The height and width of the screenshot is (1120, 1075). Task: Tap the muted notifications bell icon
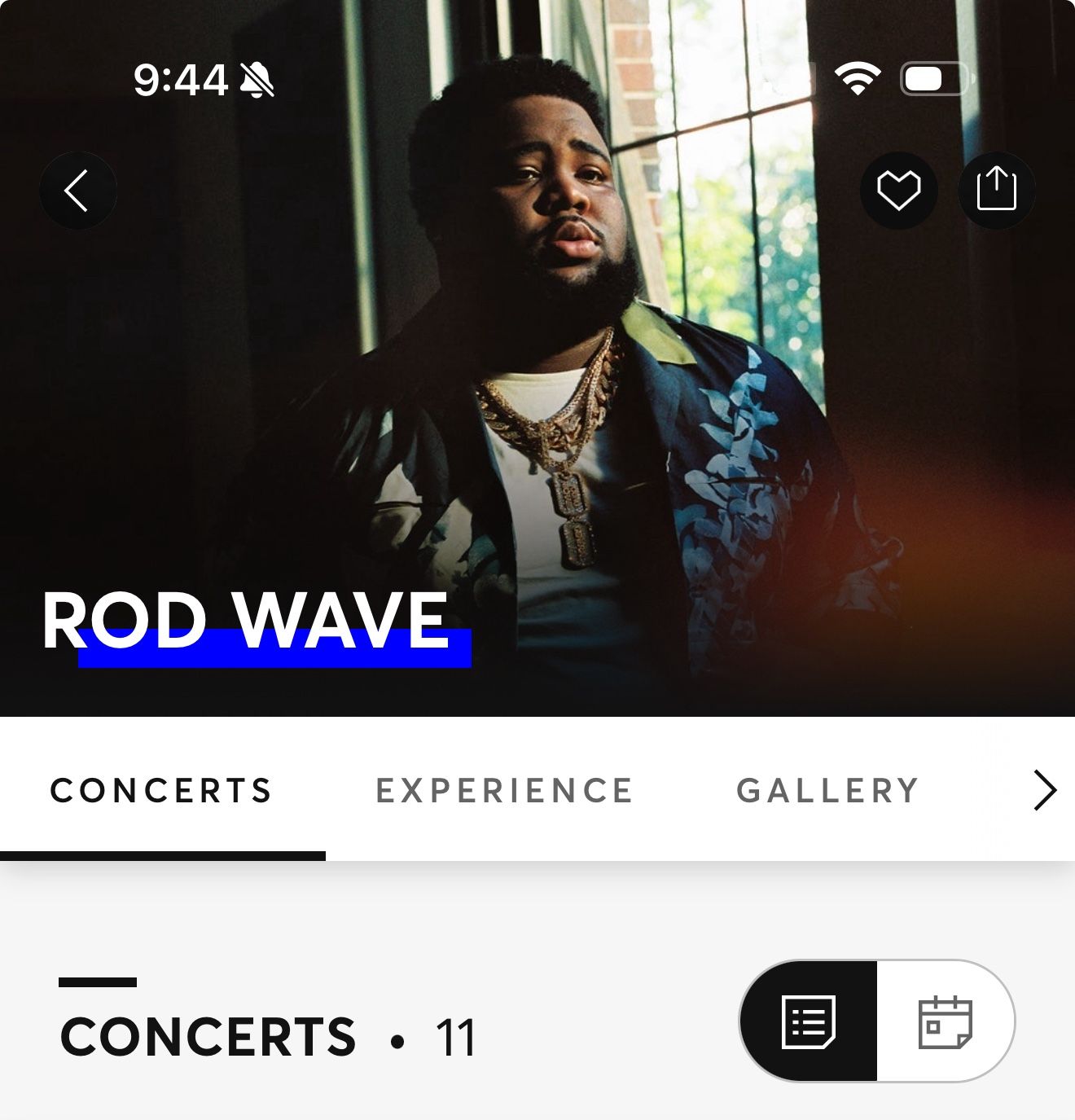tap(254, 78)
